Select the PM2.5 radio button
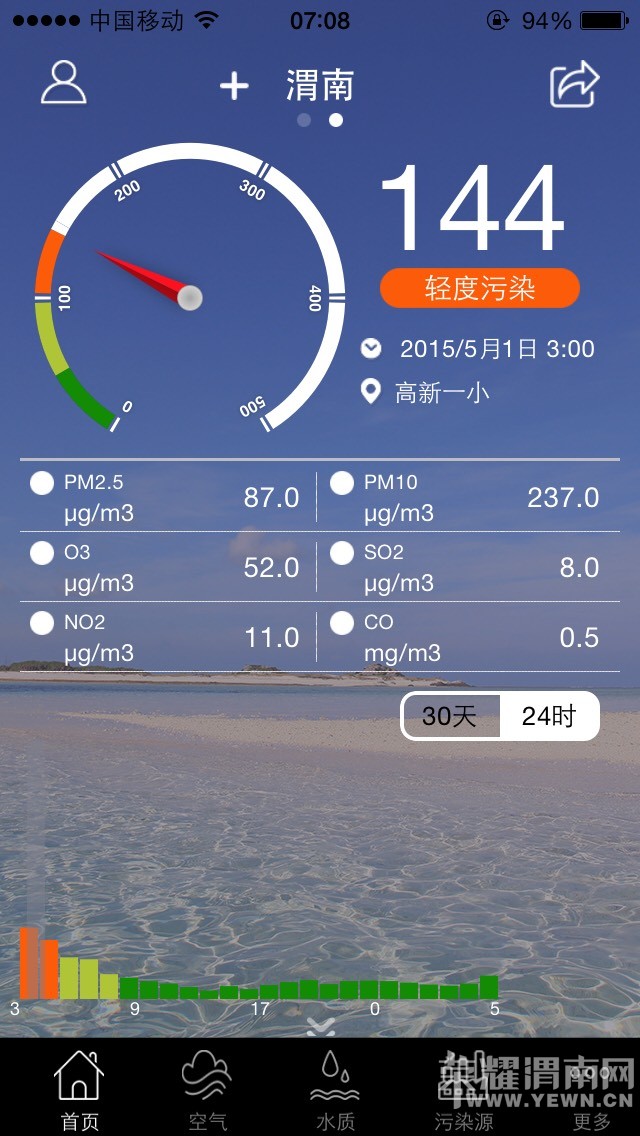Viewport: 640px width, 1136px height. 42,484
